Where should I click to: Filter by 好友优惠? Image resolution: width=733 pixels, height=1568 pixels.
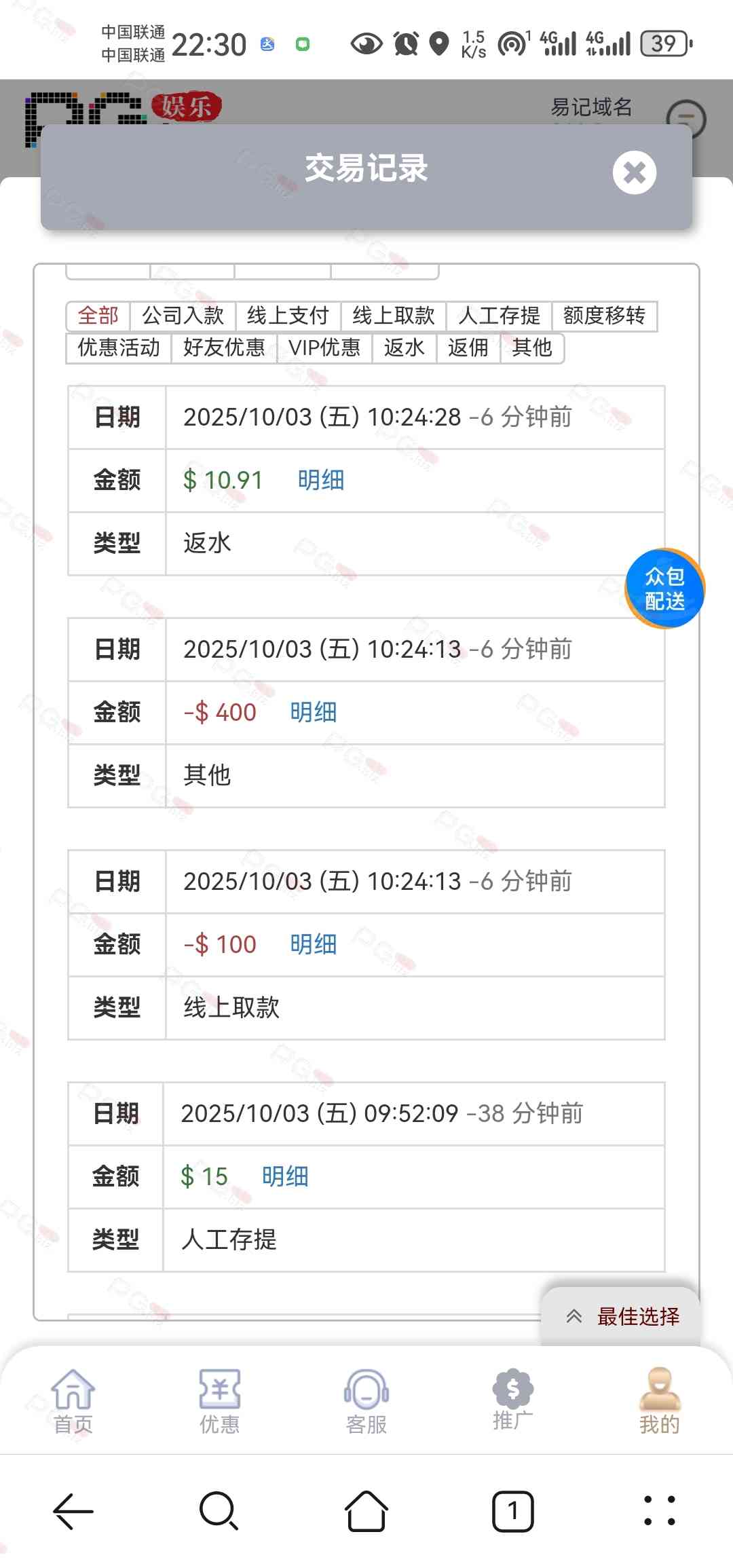click(x=224, y=348)
